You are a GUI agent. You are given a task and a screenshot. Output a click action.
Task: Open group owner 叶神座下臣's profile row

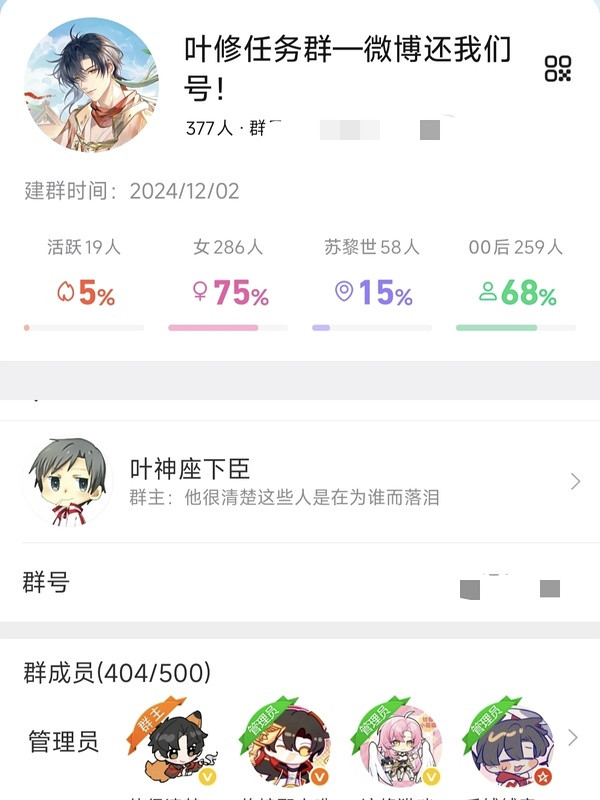(x=300, y=481)
